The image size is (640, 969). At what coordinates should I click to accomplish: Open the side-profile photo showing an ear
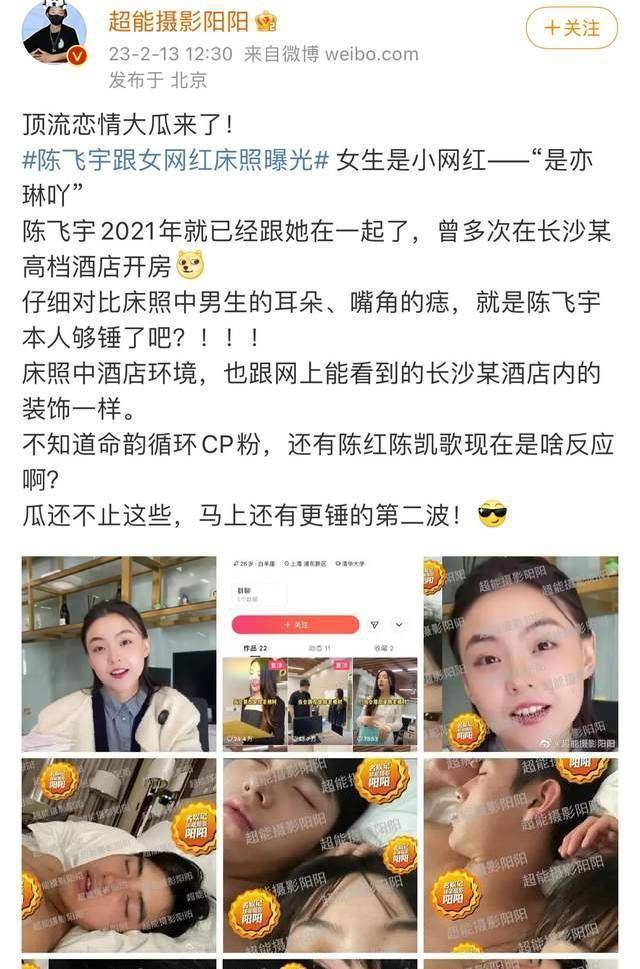tap(520, 855)
